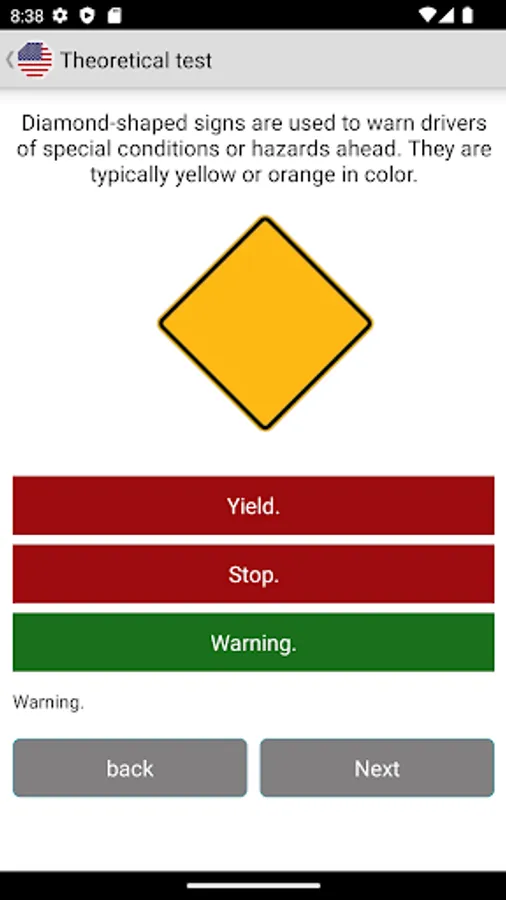This screenshot has width=506, height=900.
Task: Go back using the flag arrow
Action: [x=29, y=60]
